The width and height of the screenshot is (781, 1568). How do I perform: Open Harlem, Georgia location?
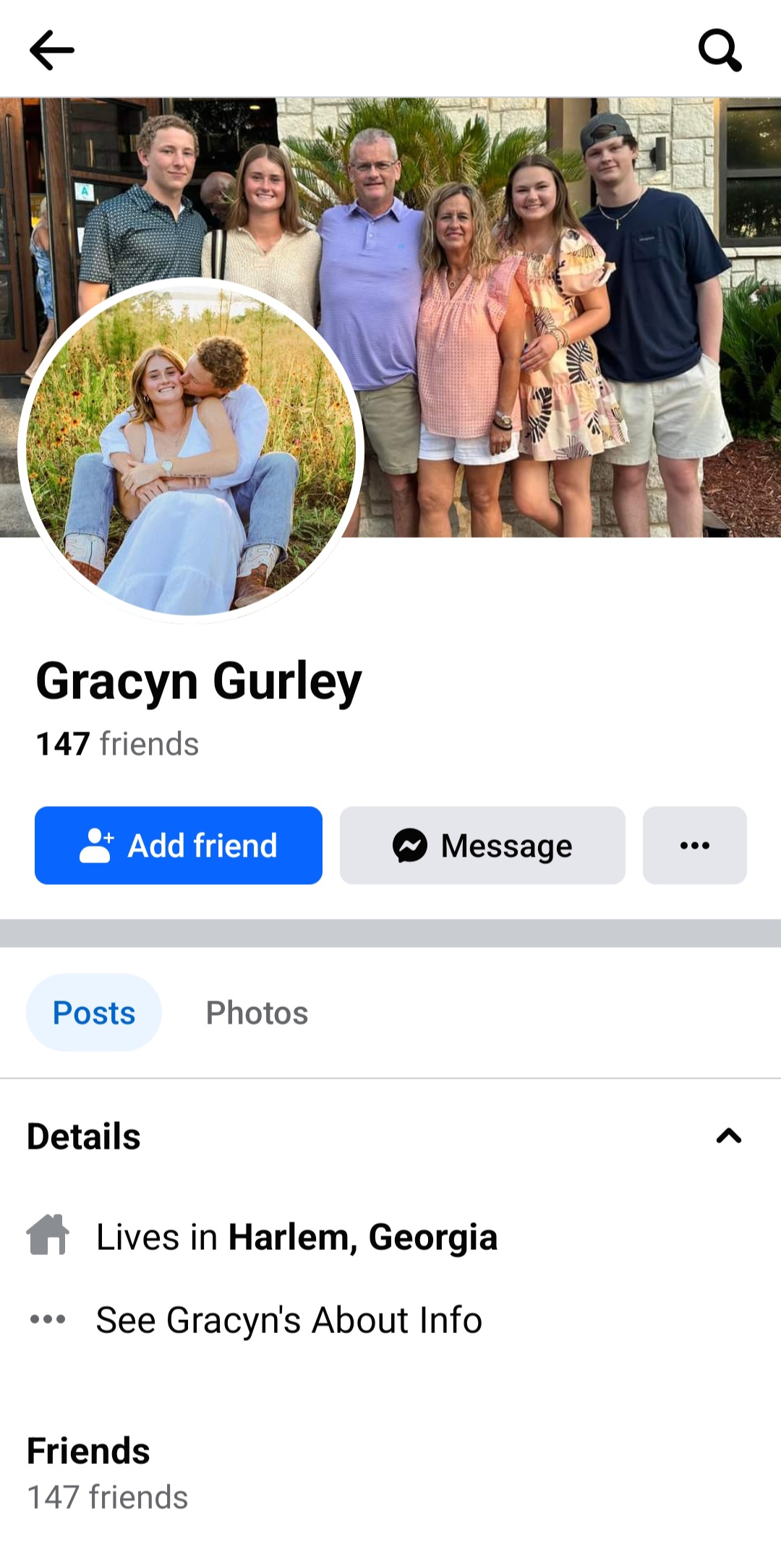click(362, 1237)
